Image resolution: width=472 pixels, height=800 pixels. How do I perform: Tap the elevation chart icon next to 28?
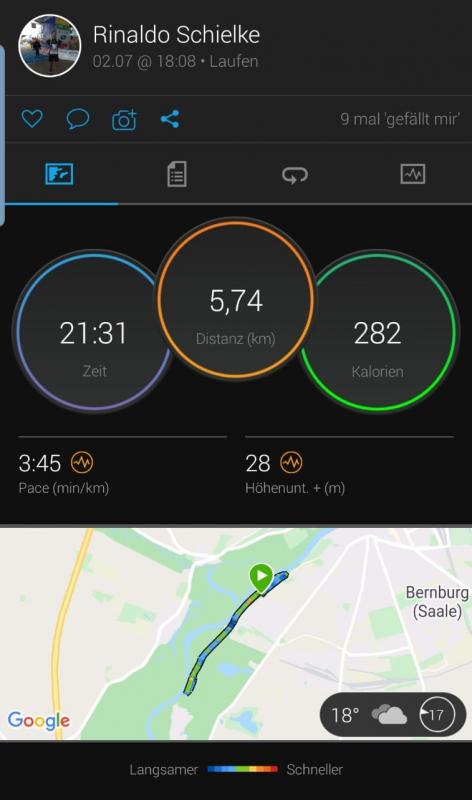(x=291, y=463)
